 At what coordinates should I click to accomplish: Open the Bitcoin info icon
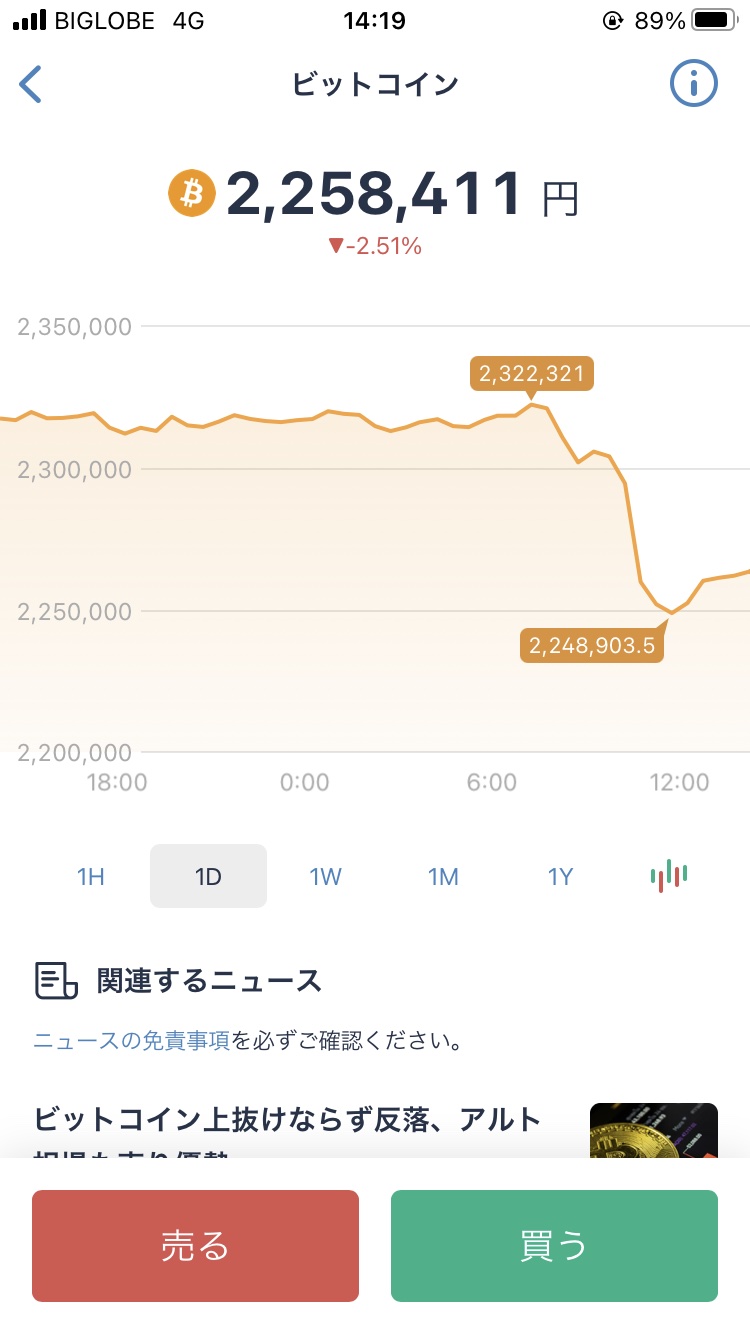pos(693,85)
